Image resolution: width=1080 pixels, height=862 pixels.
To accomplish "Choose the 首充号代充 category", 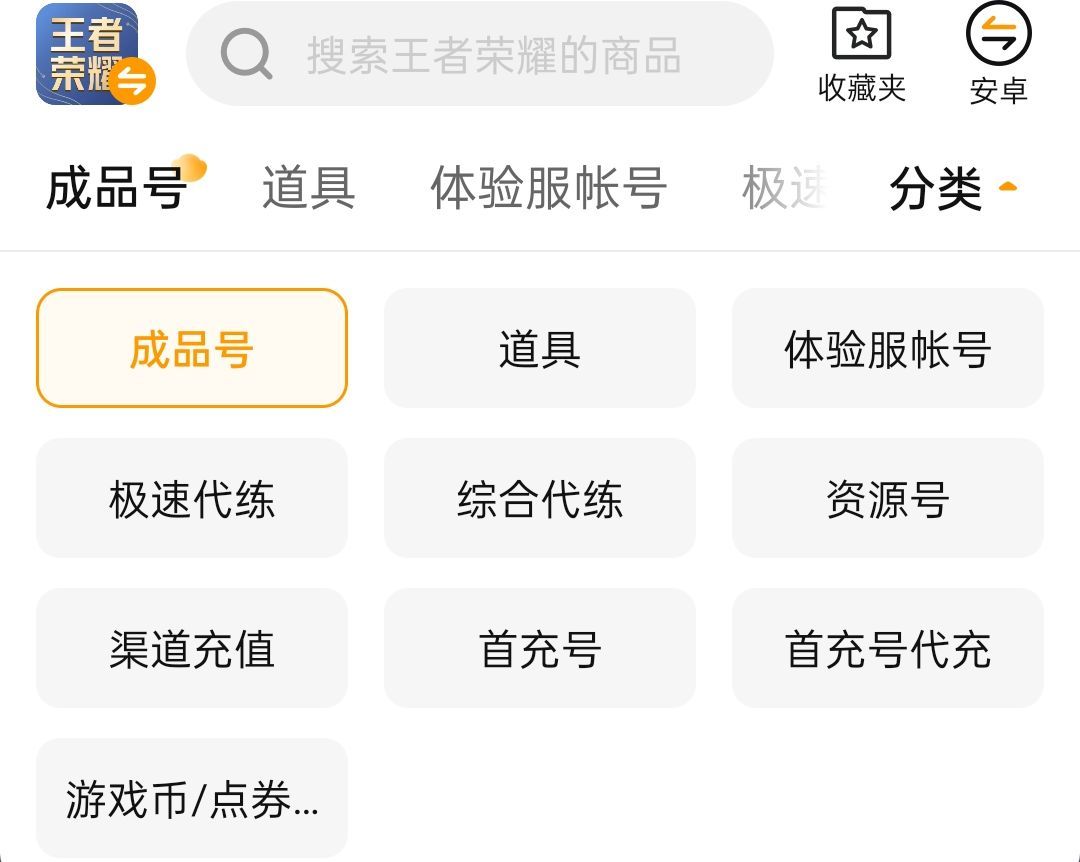I will [887, 648].
